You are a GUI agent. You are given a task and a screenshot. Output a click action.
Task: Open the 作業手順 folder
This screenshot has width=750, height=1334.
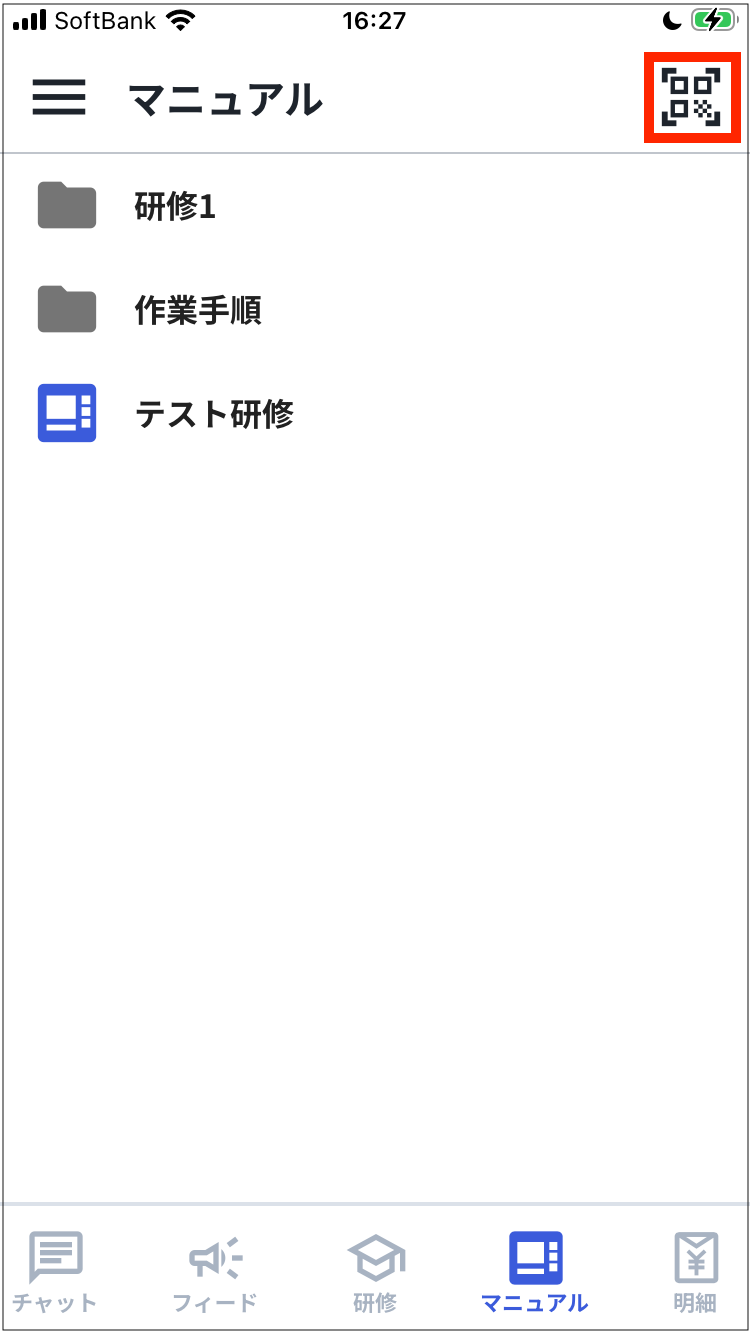[x=375, y=310]
